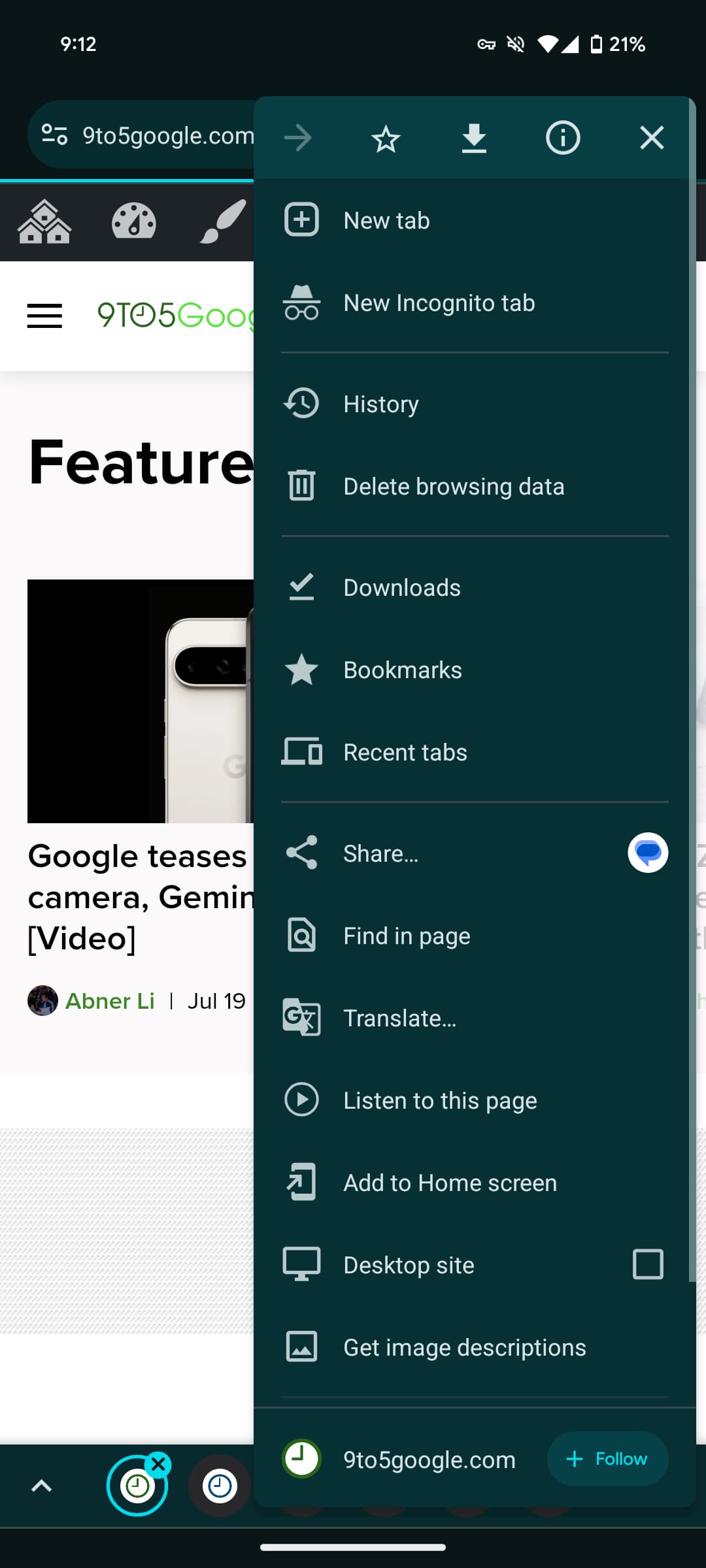The height and width of the screenshot is (1568, 706).
Task: Enable the Desktop site checkbox
Action: [x=647, y=1264]
